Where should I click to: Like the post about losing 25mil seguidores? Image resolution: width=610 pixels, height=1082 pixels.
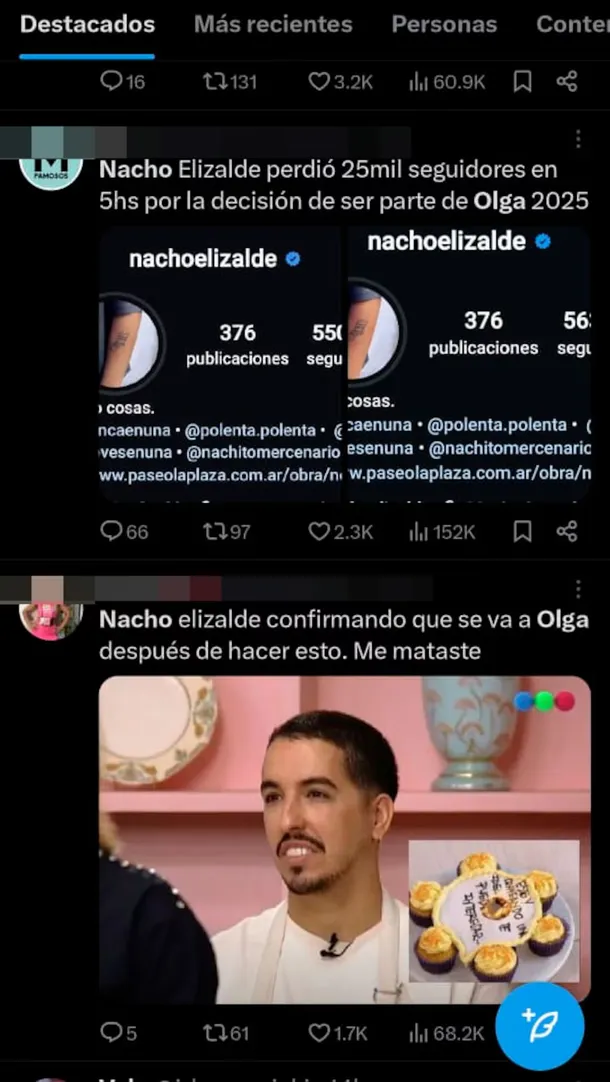point(319,532)
